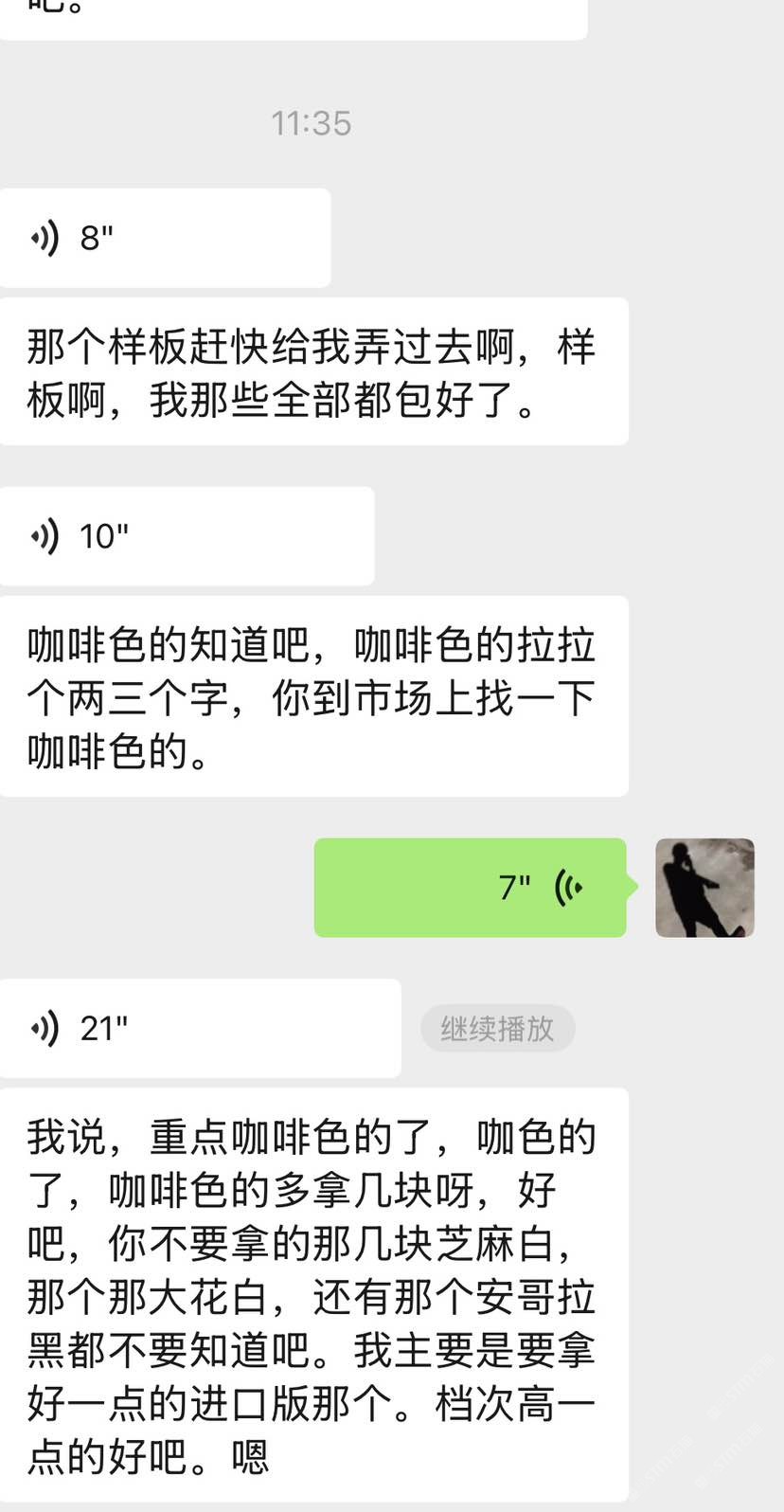
Task: Play the 21-second voice message
Action: coord(200,1028)
